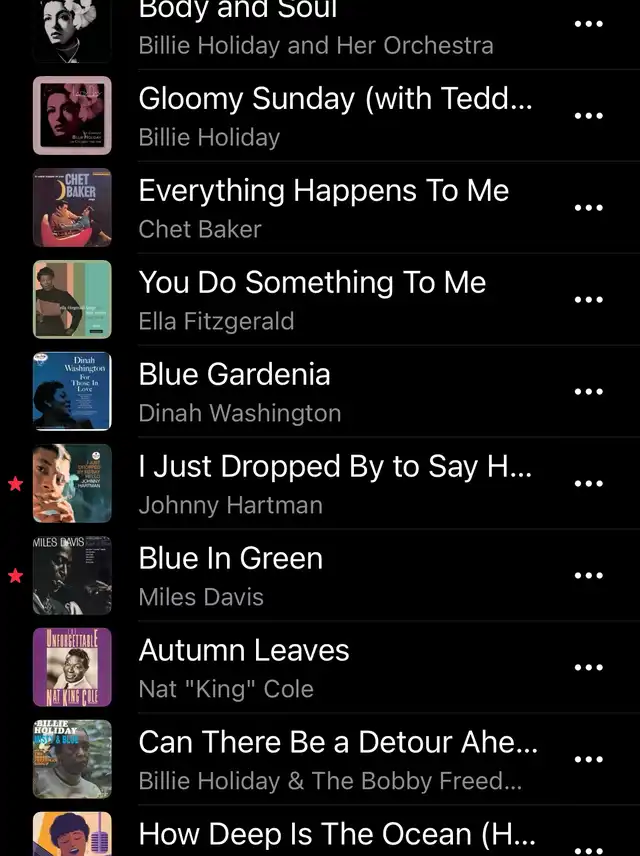This screenshot has width=640, height=856.
Task: Open the three-dot menu for Autumn Leaves
Action: [x=589, y=668]
